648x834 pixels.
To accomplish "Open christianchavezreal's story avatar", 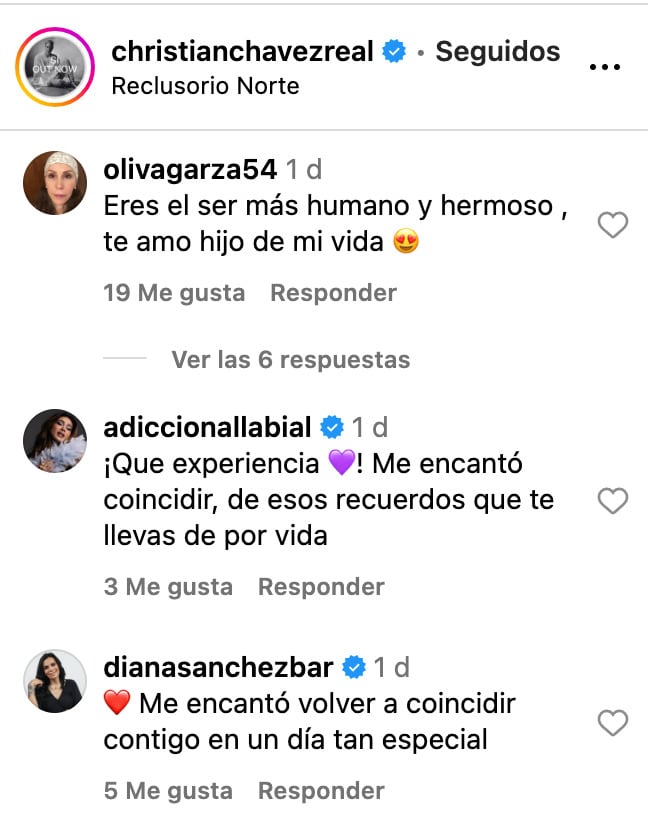I will 54,67.
